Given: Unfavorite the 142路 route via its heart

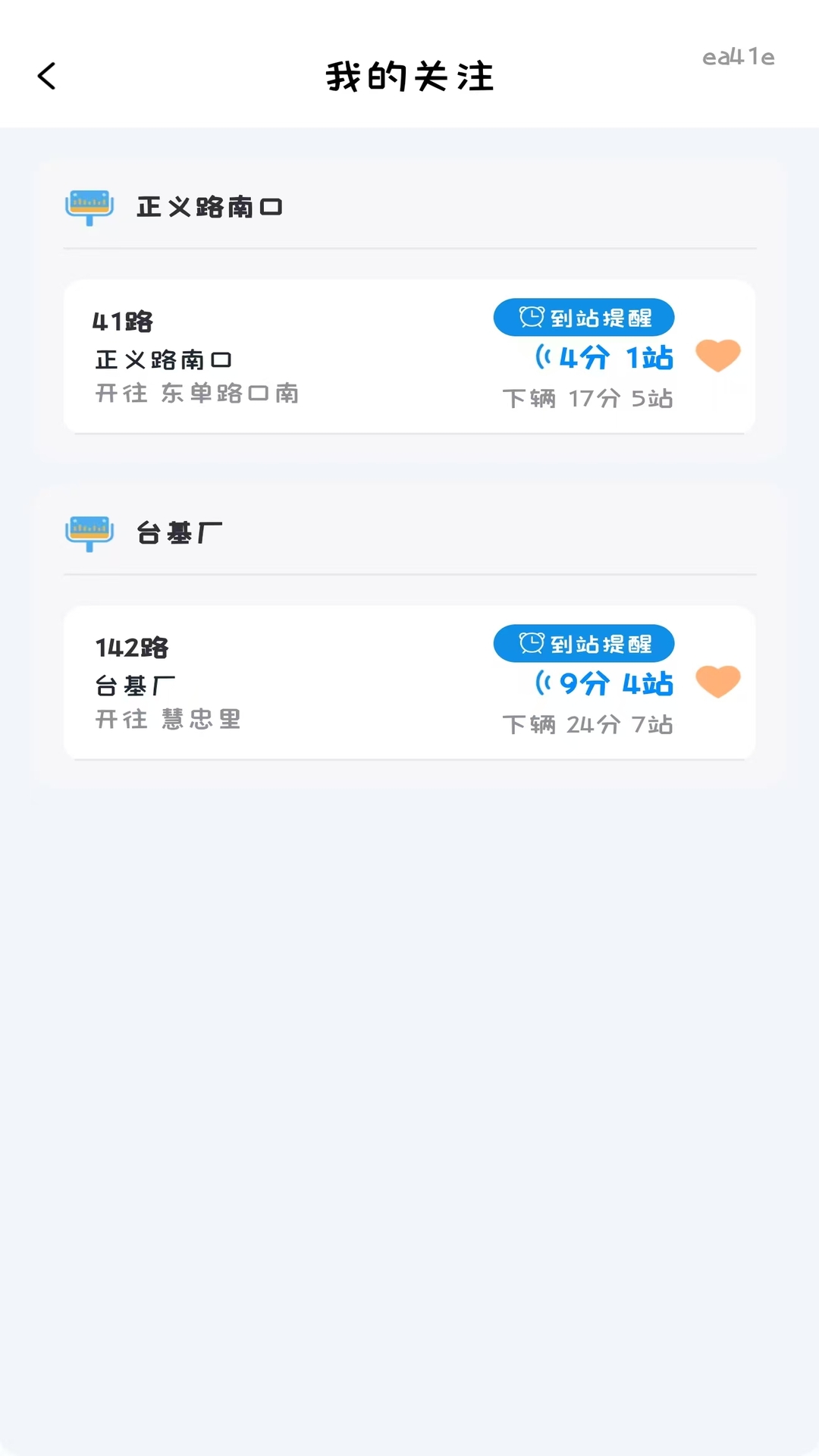Looking at the screenshot, I should pos(718,681).
